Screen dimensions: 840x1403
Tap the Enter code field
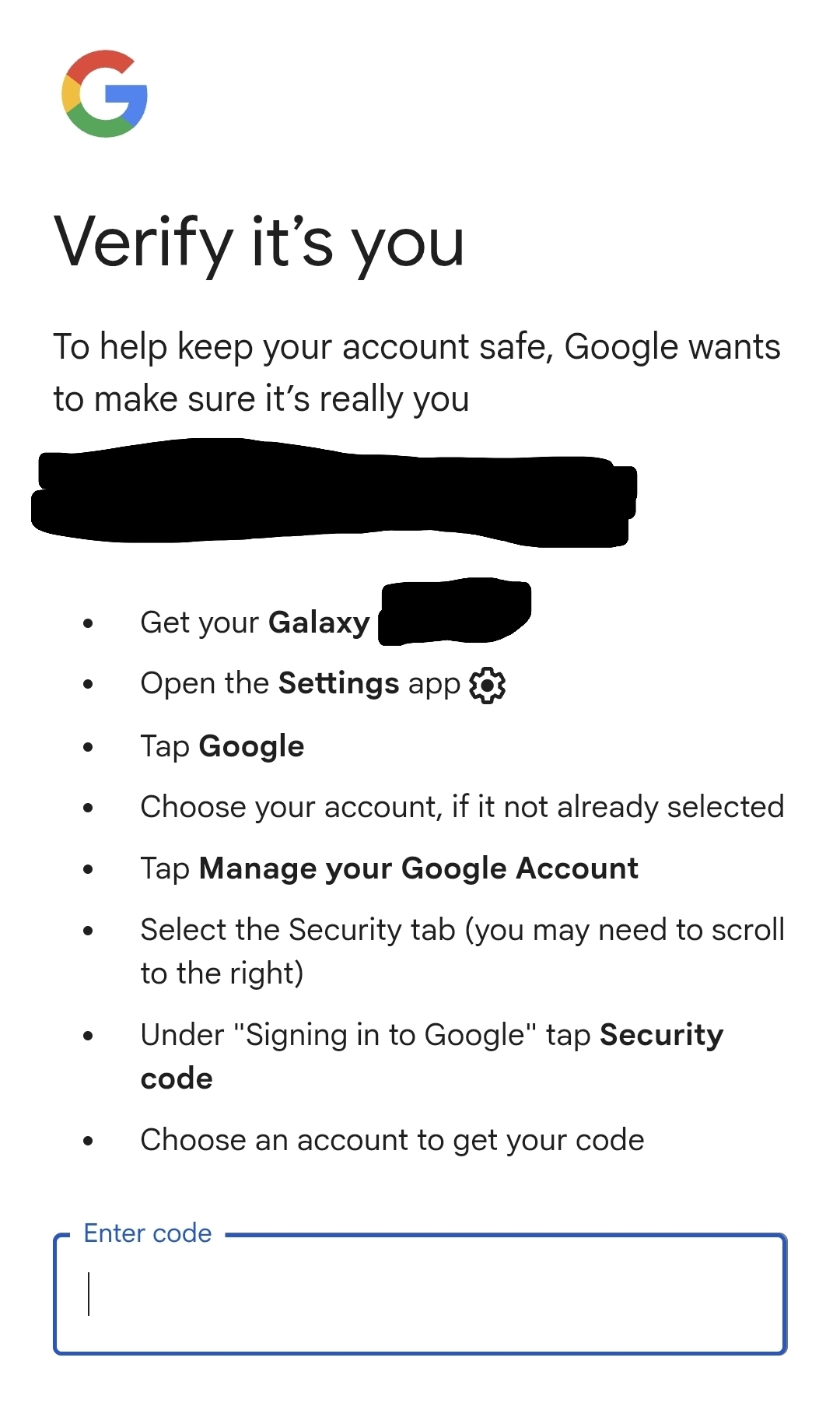click(x=420, y=1293)
